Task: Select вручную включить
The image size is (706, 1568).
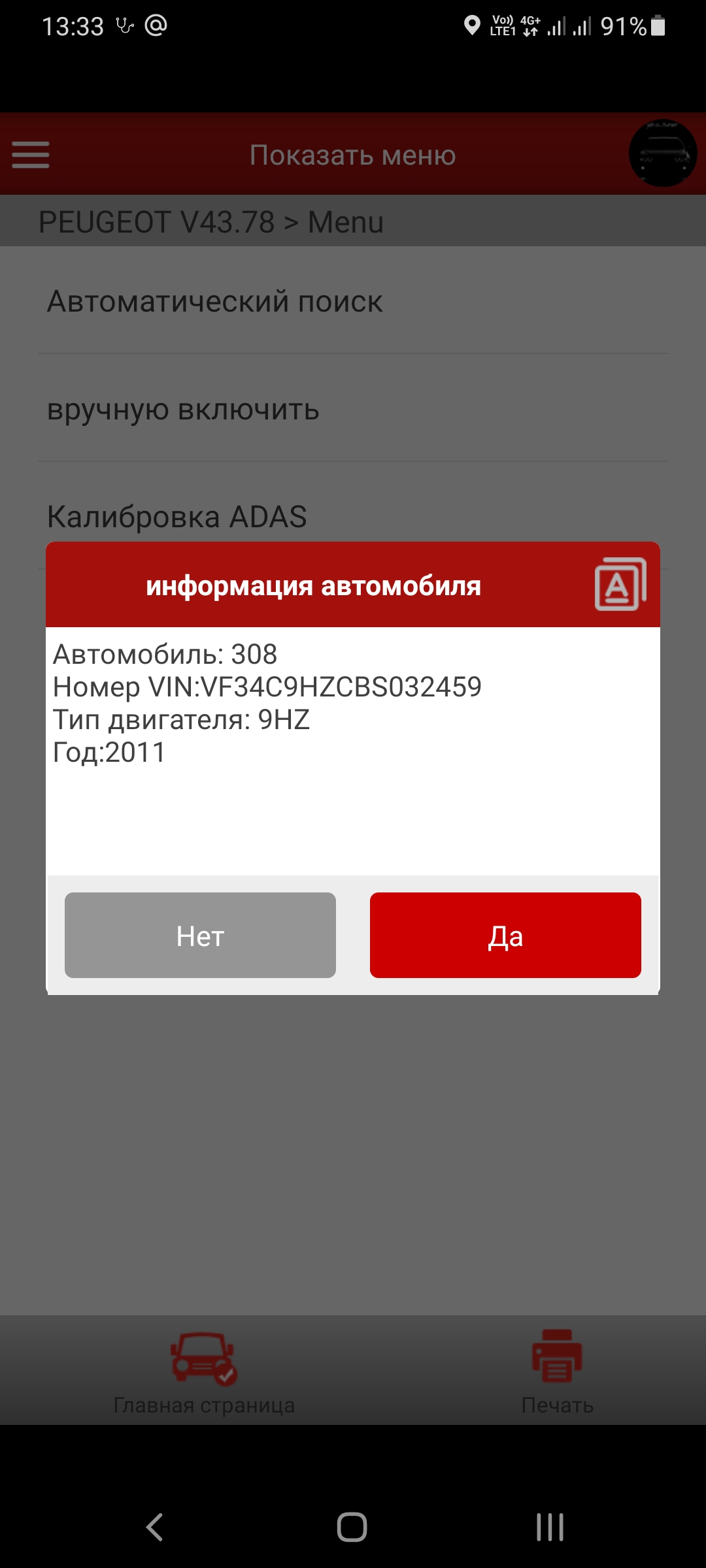Action: 184,410
